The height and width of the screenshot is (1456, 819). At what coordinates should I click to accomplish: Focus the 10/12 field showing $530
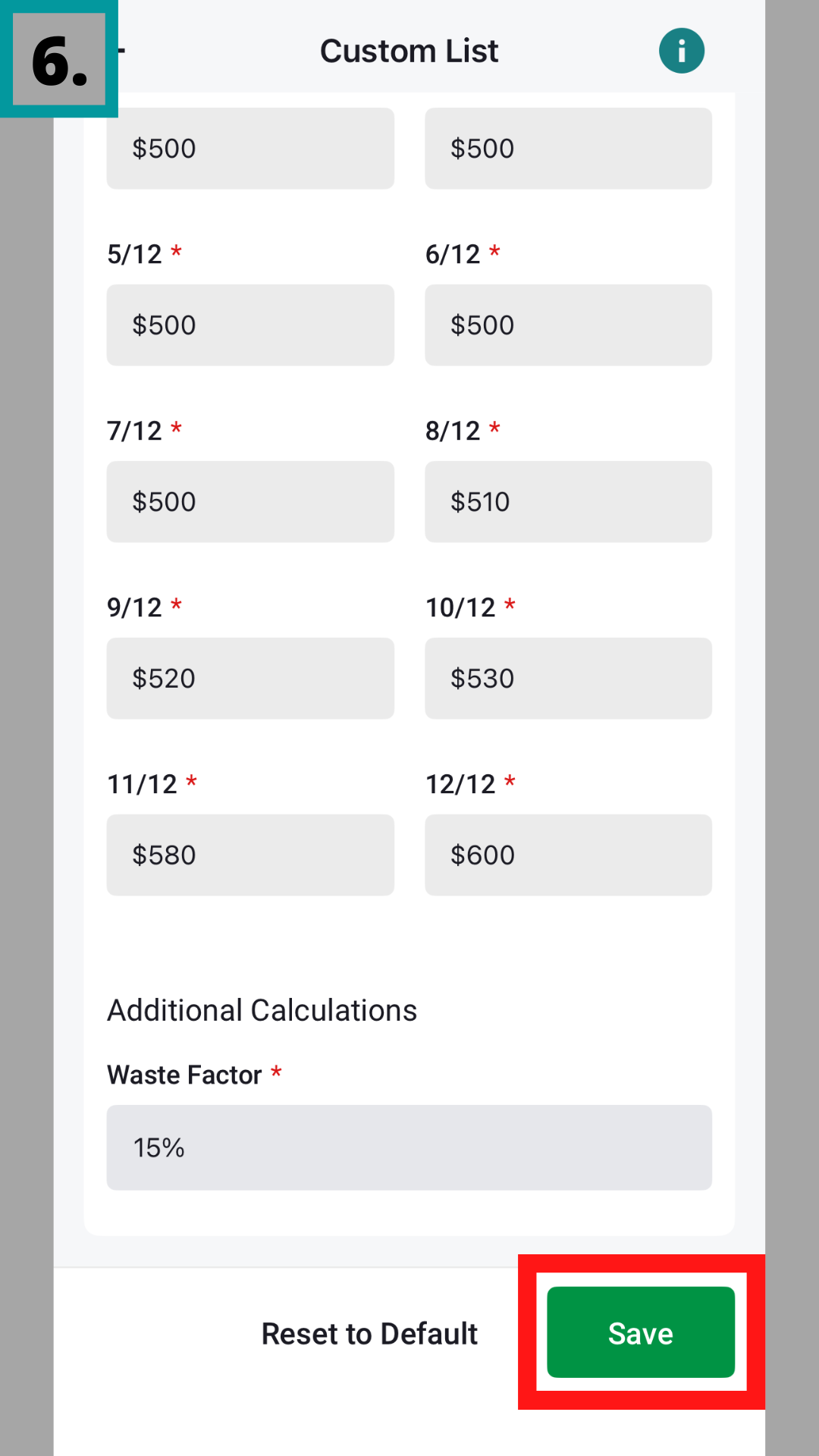click(568, 679)
